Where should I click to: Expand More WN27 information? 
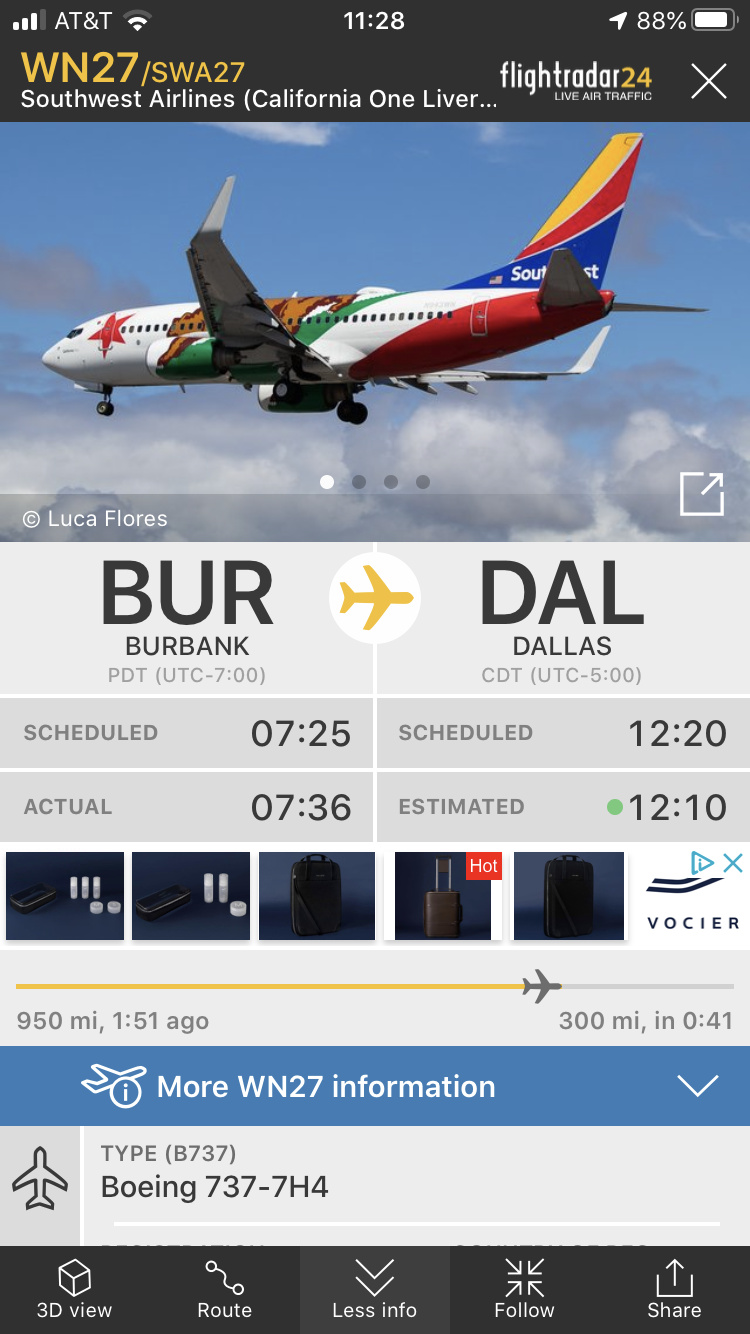point(375,1086)
